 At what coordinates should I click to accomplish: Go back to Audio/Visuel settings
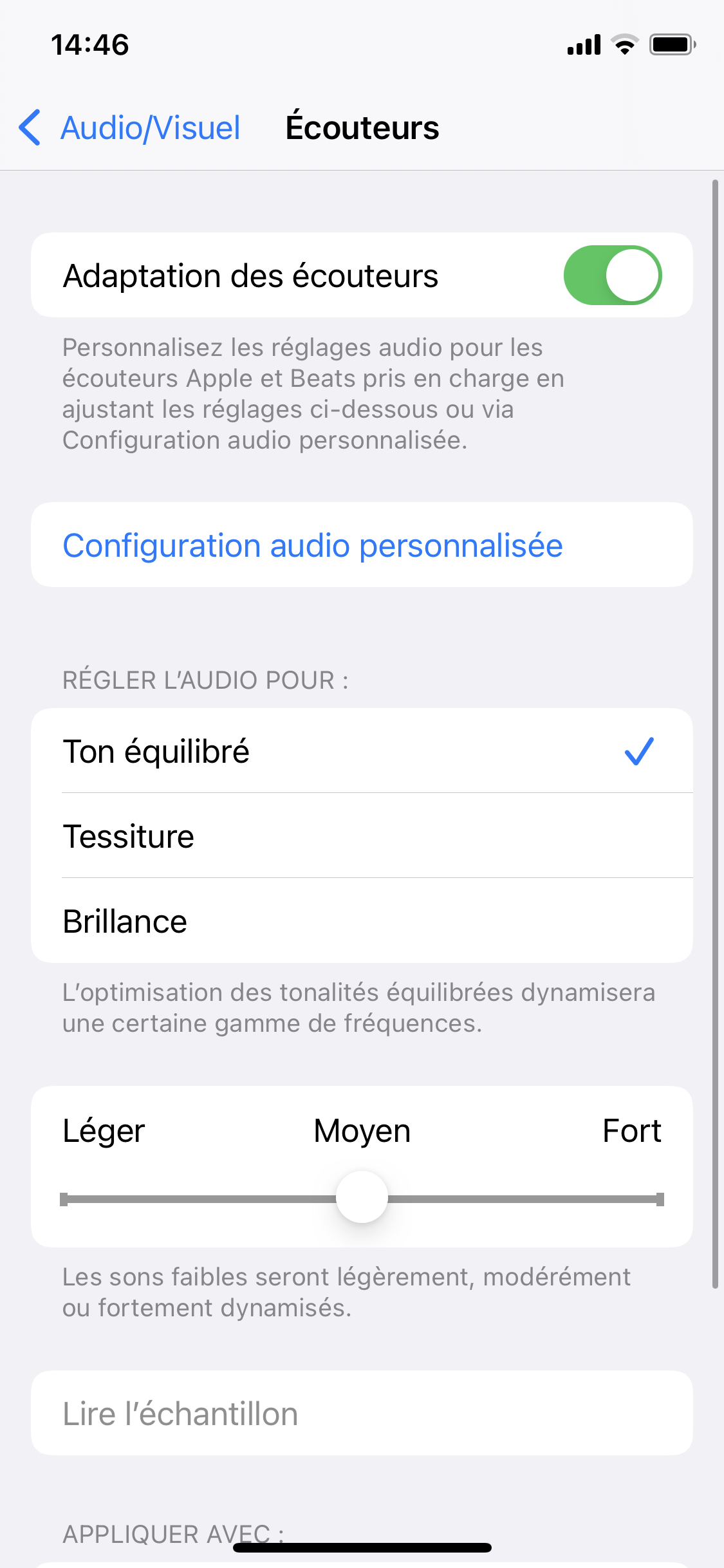point(130,127)
